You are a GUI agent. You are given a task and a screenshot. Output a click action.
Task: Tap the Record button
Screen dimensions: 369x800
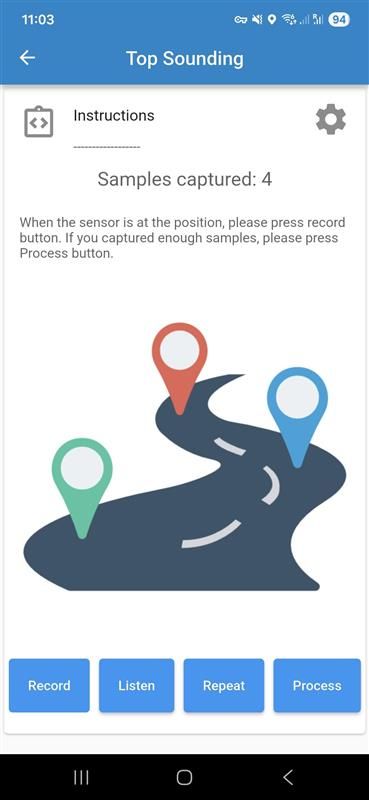49,685
